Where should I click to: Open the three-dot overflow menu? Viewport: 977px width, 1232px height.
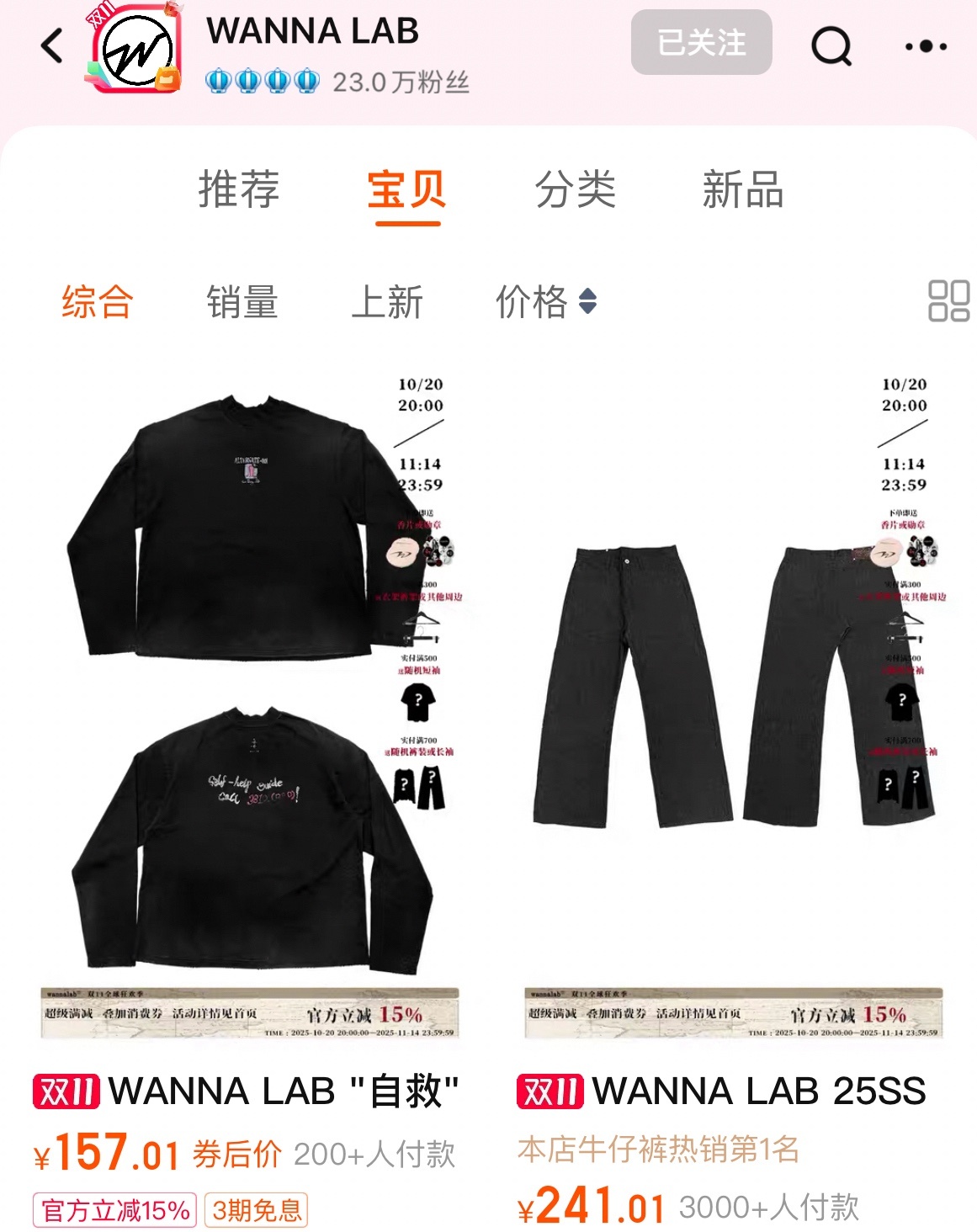click(926, 46)
